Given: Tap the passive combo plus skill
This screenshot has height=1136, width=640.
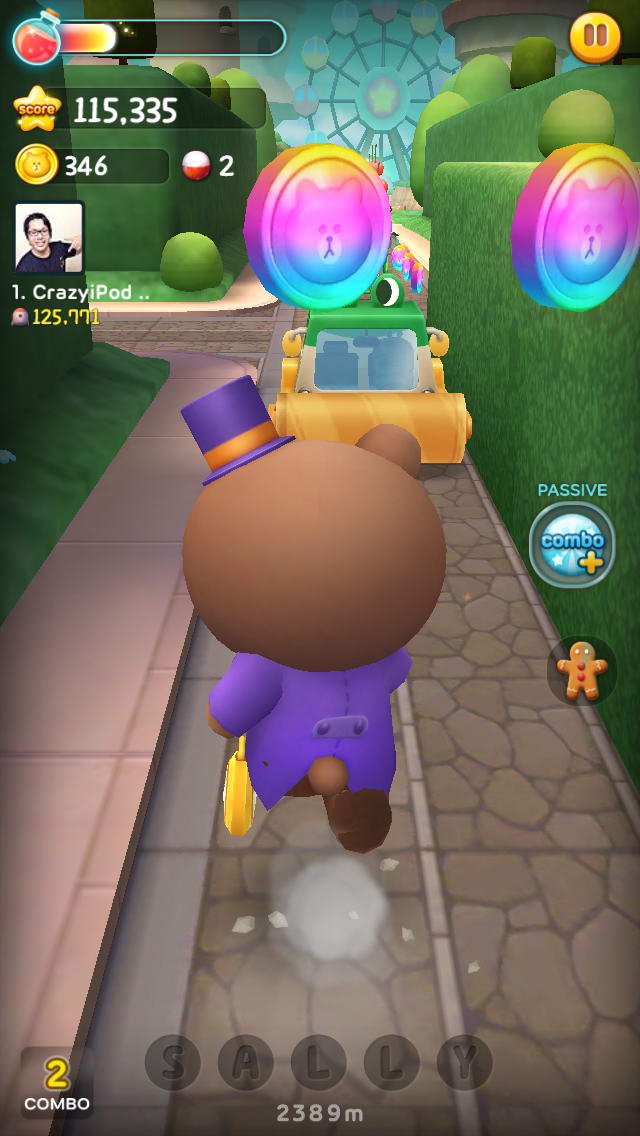Looking at the screenshot, I should click(571, 544).
